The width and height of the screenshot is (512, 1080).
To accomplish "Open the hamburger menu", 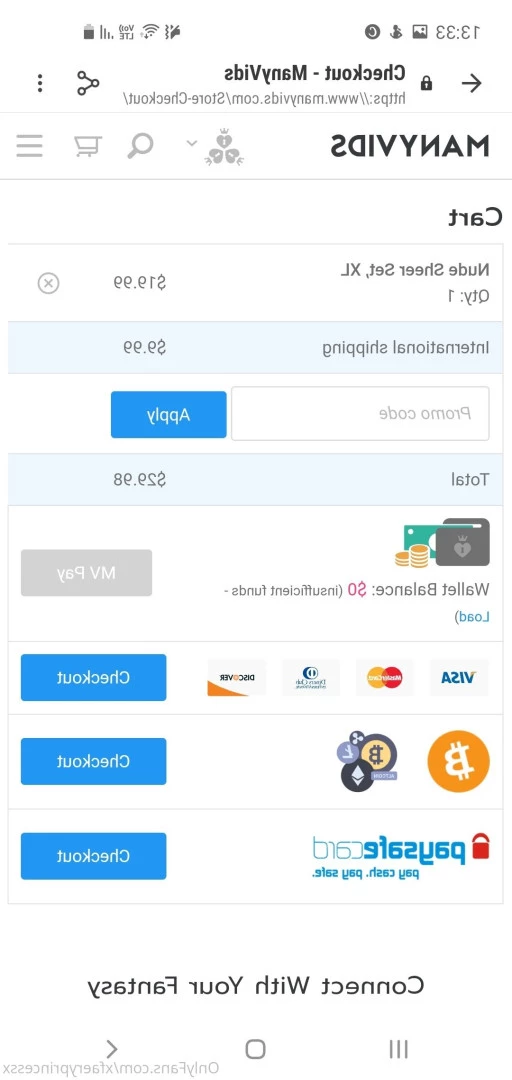I will (x=30, y=145).
